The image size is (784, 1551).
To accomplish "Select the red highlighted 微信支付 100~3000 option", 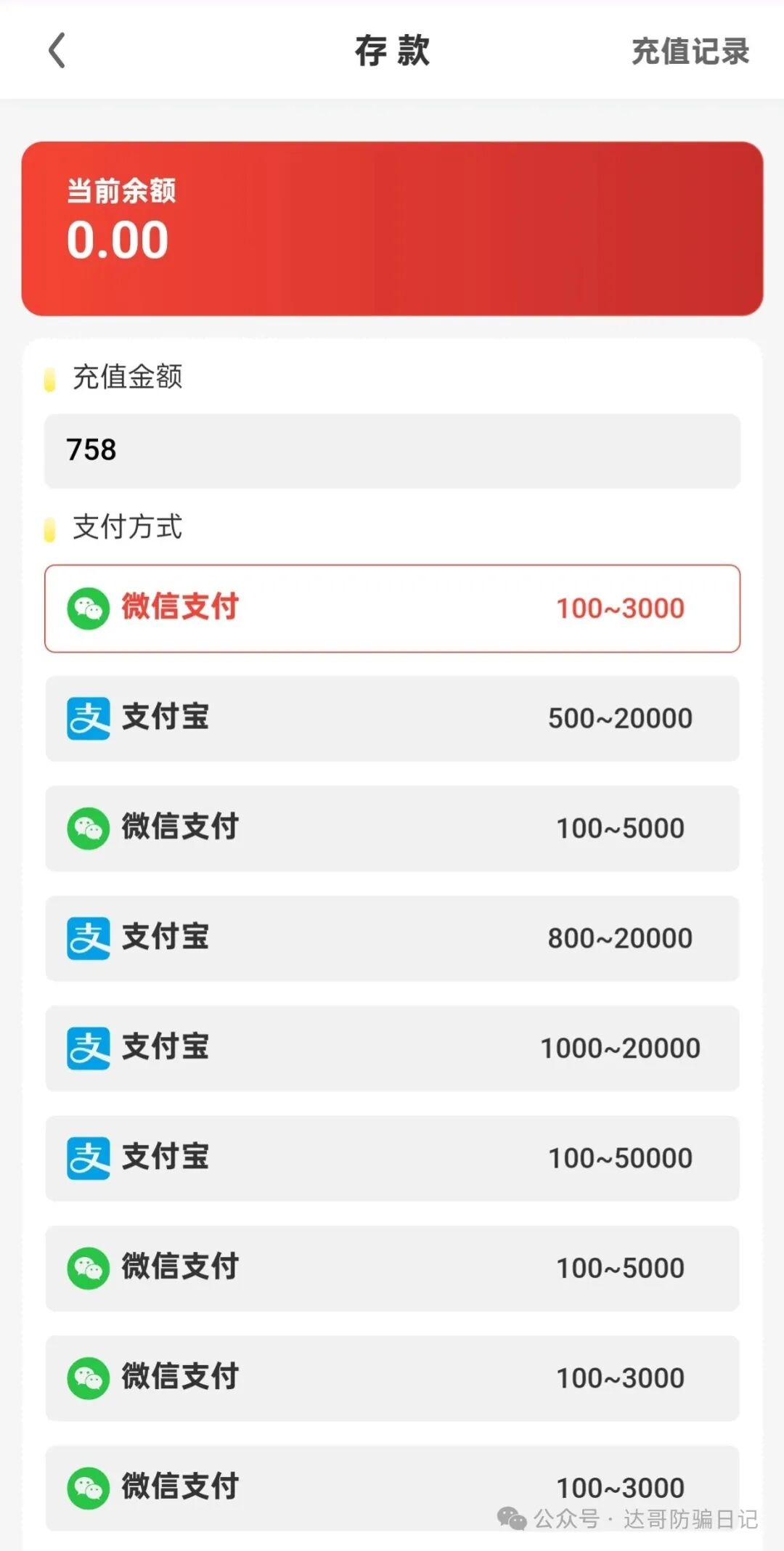I will (x=392, y=608).
